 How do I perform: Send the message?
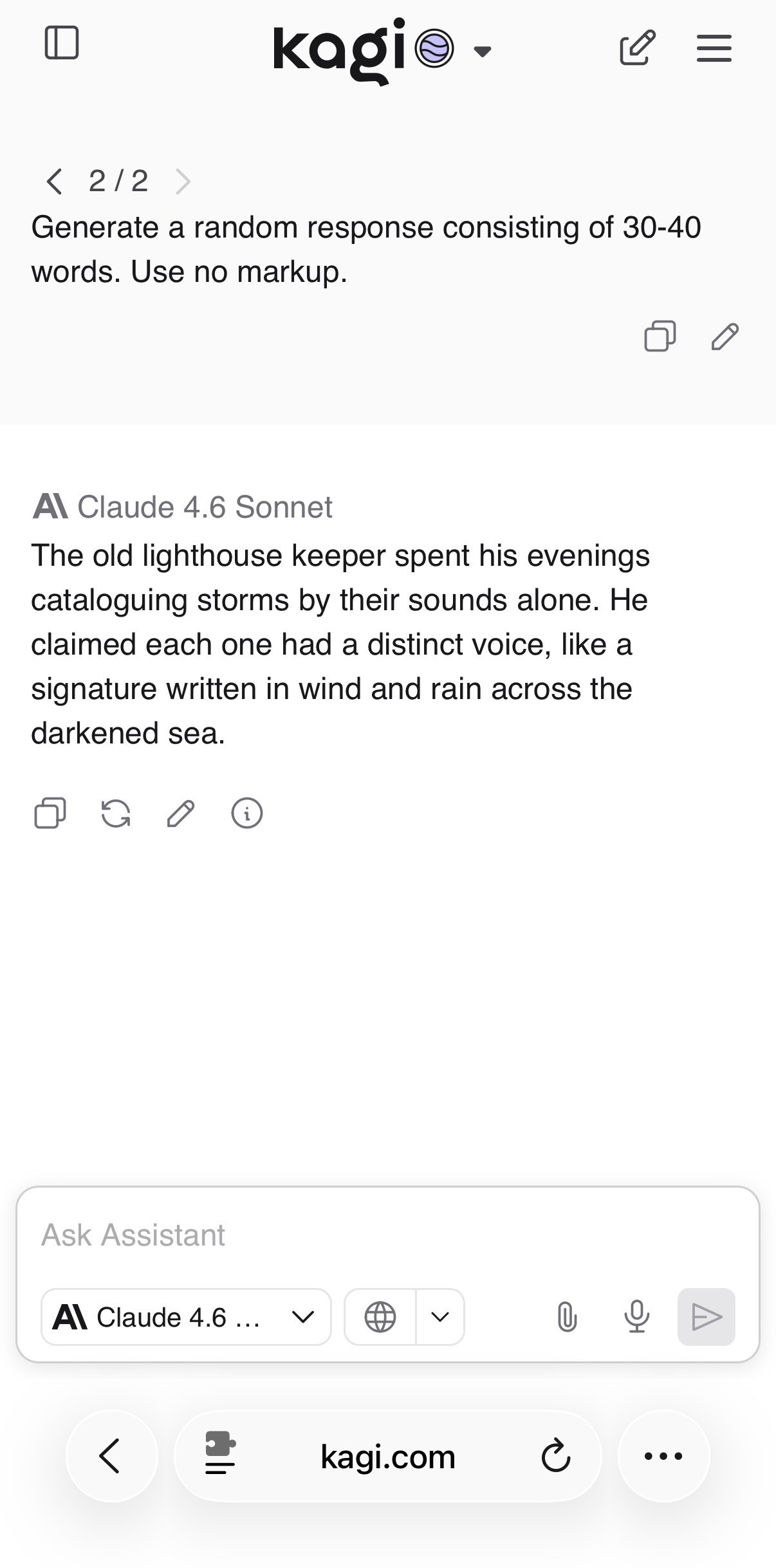pyautogui.click(x=706, y=1317)
